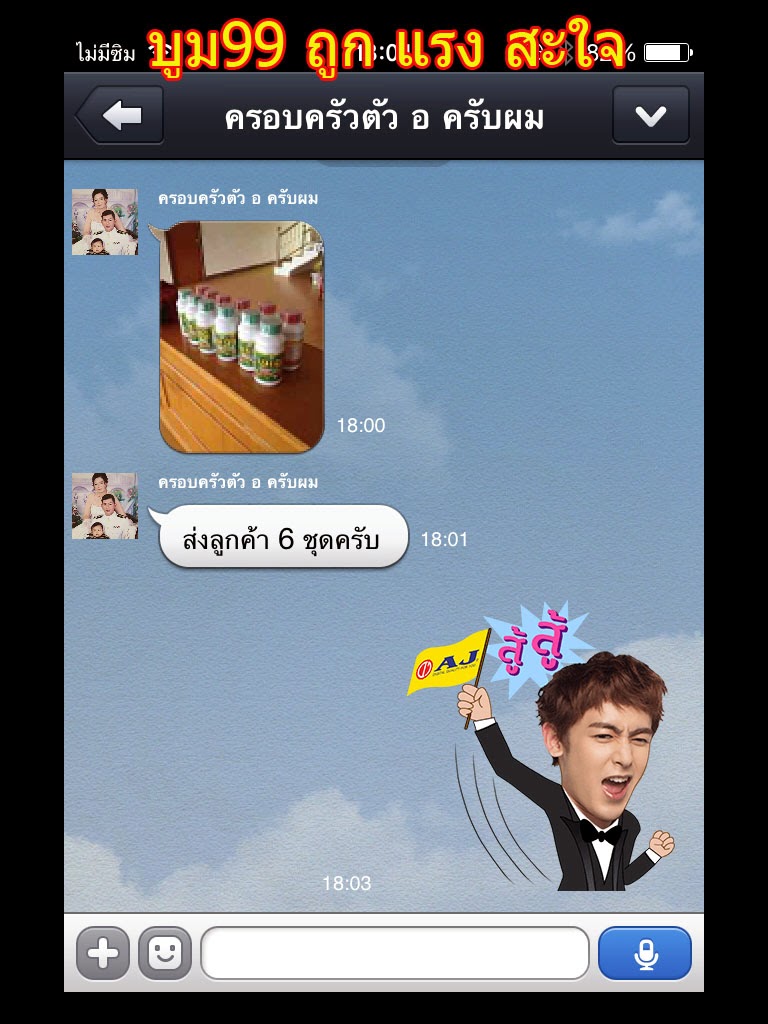This screenshot has width=768, height=1024.
Task: Open the chat options dropdown arrow
Action: point(650,116)
